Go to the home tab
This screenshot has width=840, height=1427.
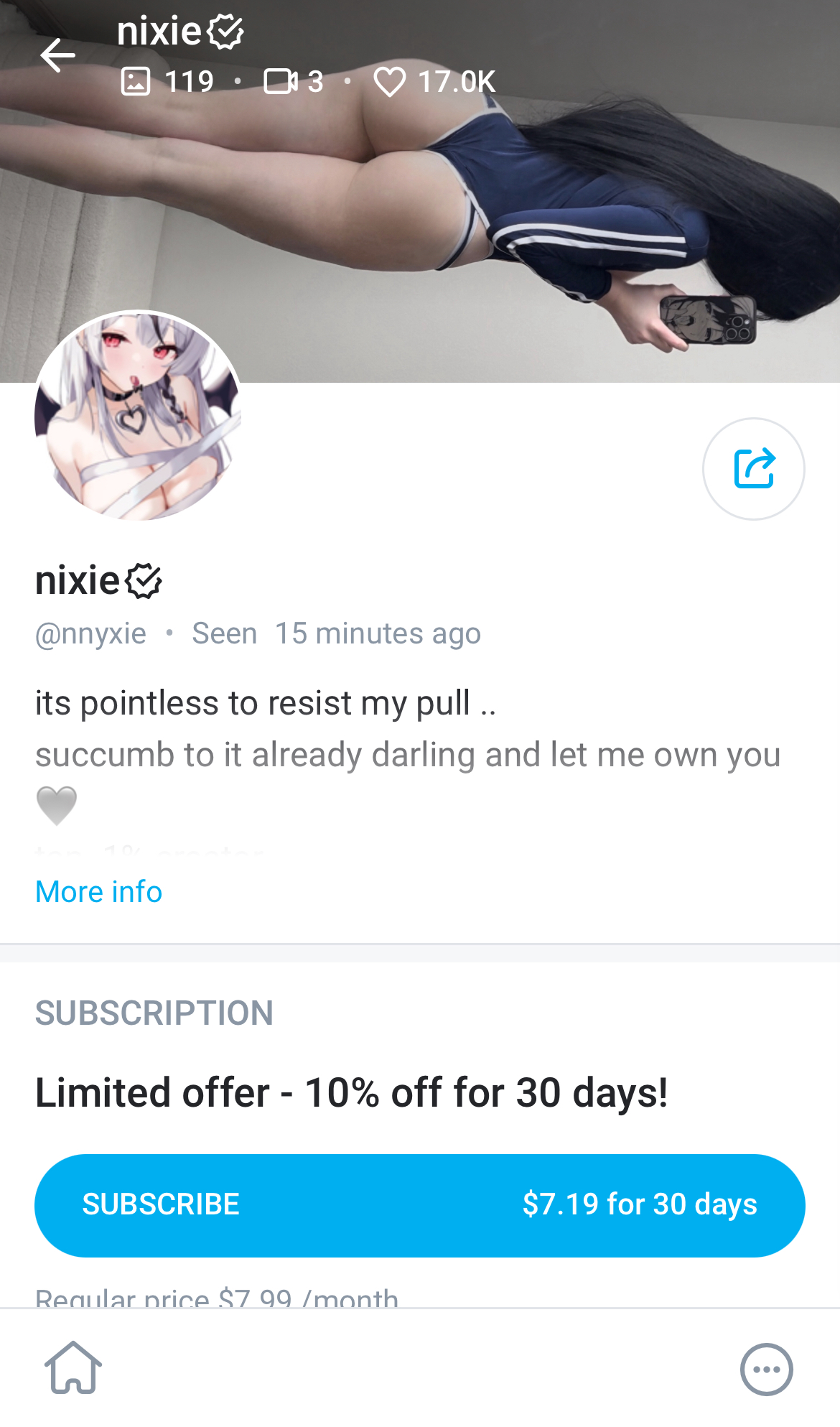73,1368
